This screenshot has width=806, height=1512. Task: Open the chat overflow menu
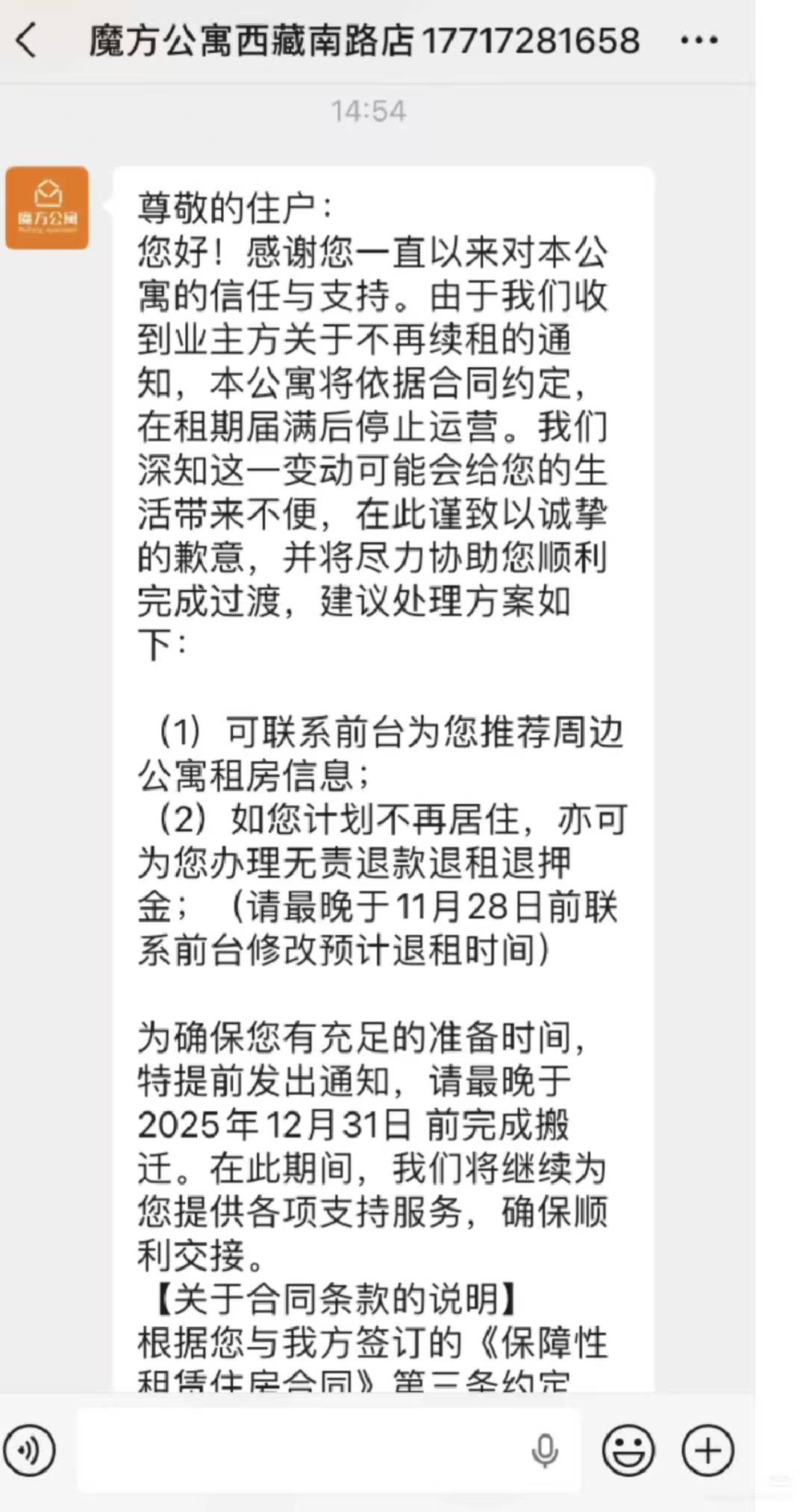[699, 40]
